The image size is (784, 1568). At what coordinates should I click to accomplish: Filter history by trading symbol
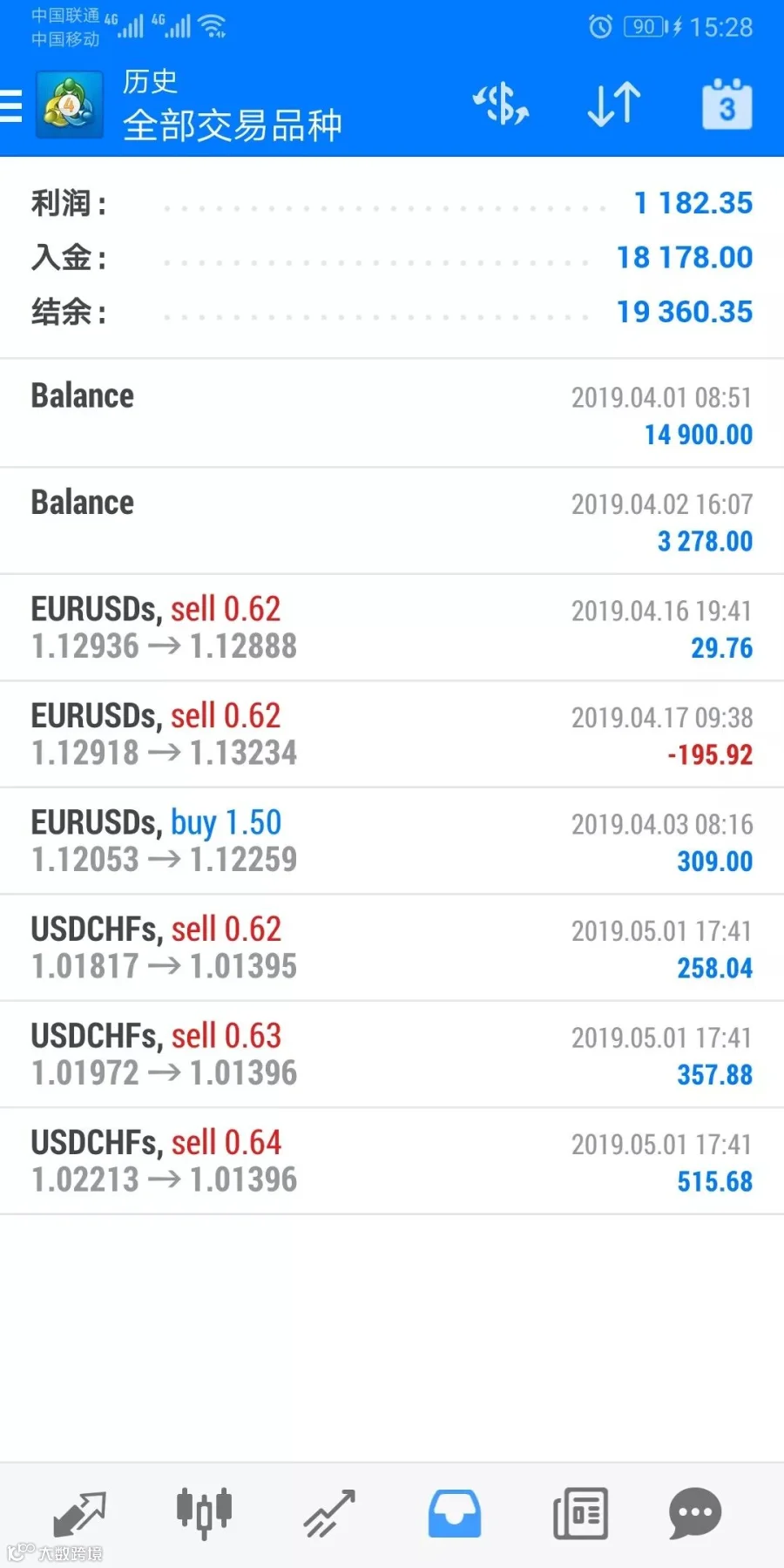[501, 105]
